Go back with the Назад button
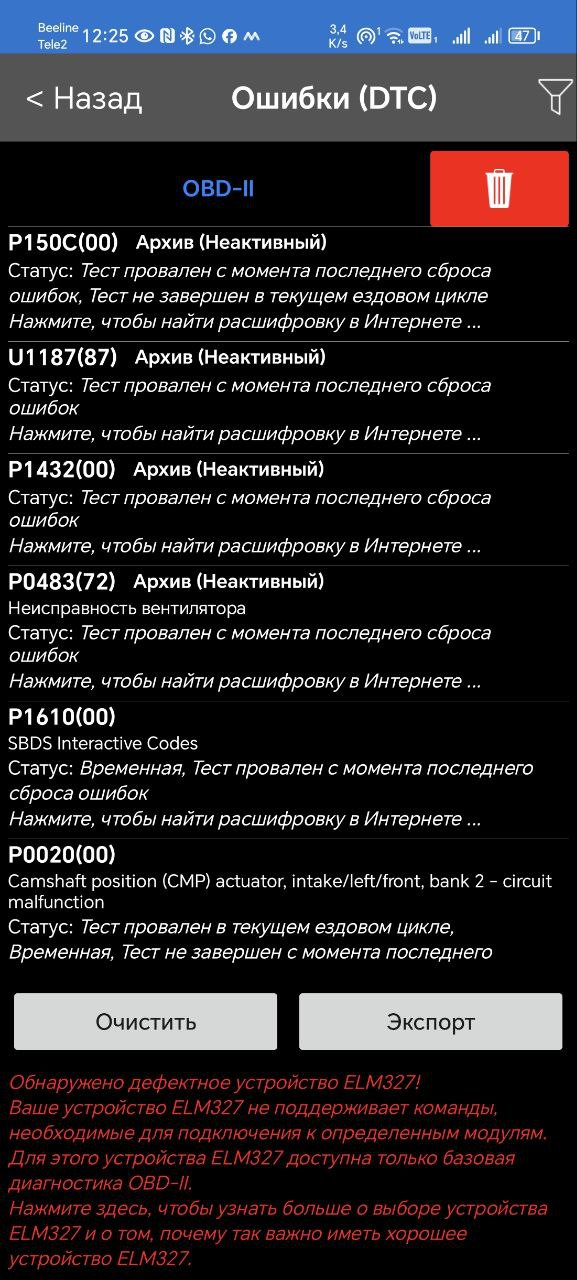 [84, 98]
